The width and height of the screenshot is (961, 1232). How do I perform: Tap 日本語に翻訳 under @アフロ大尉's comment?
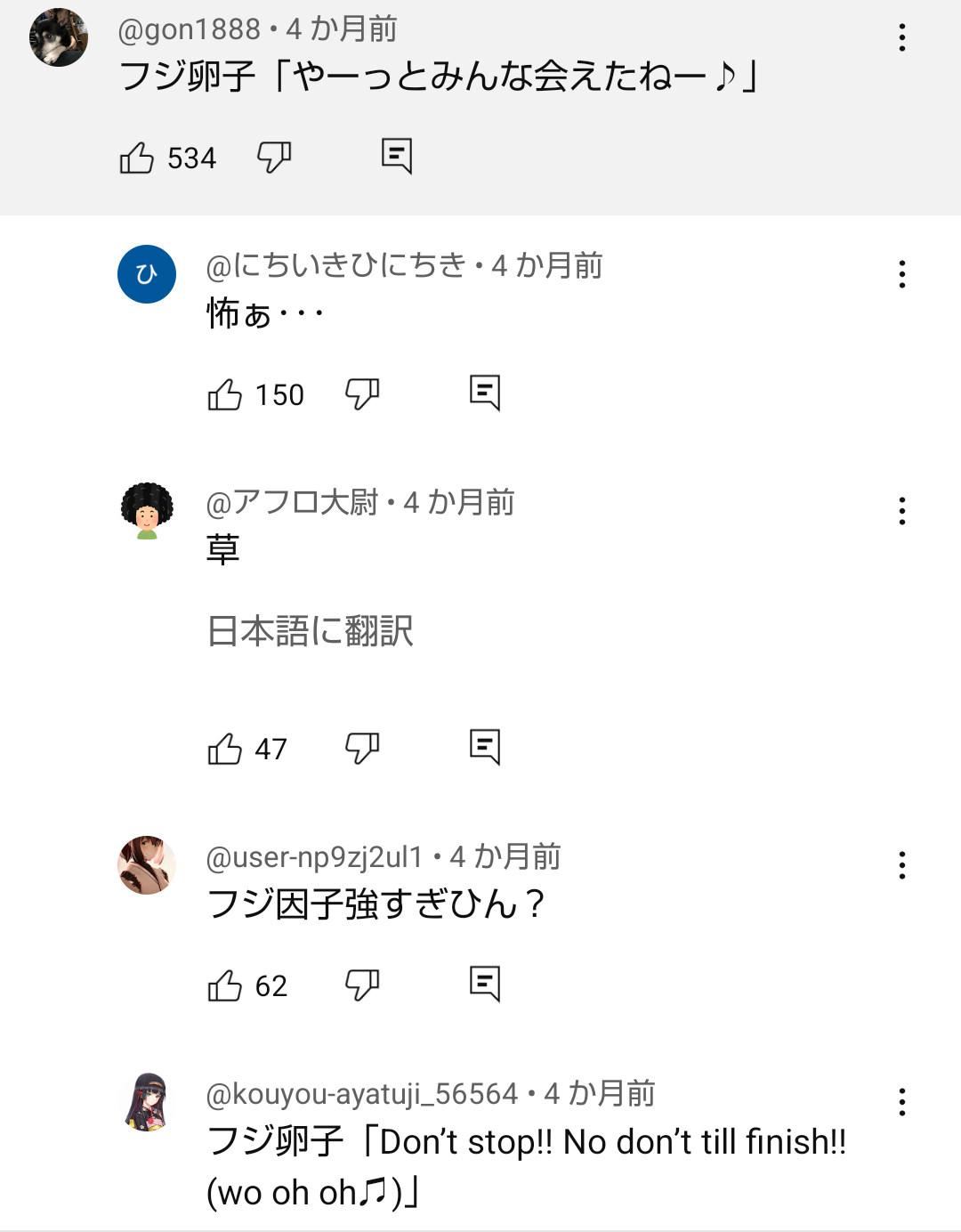(x=310, y=631)
